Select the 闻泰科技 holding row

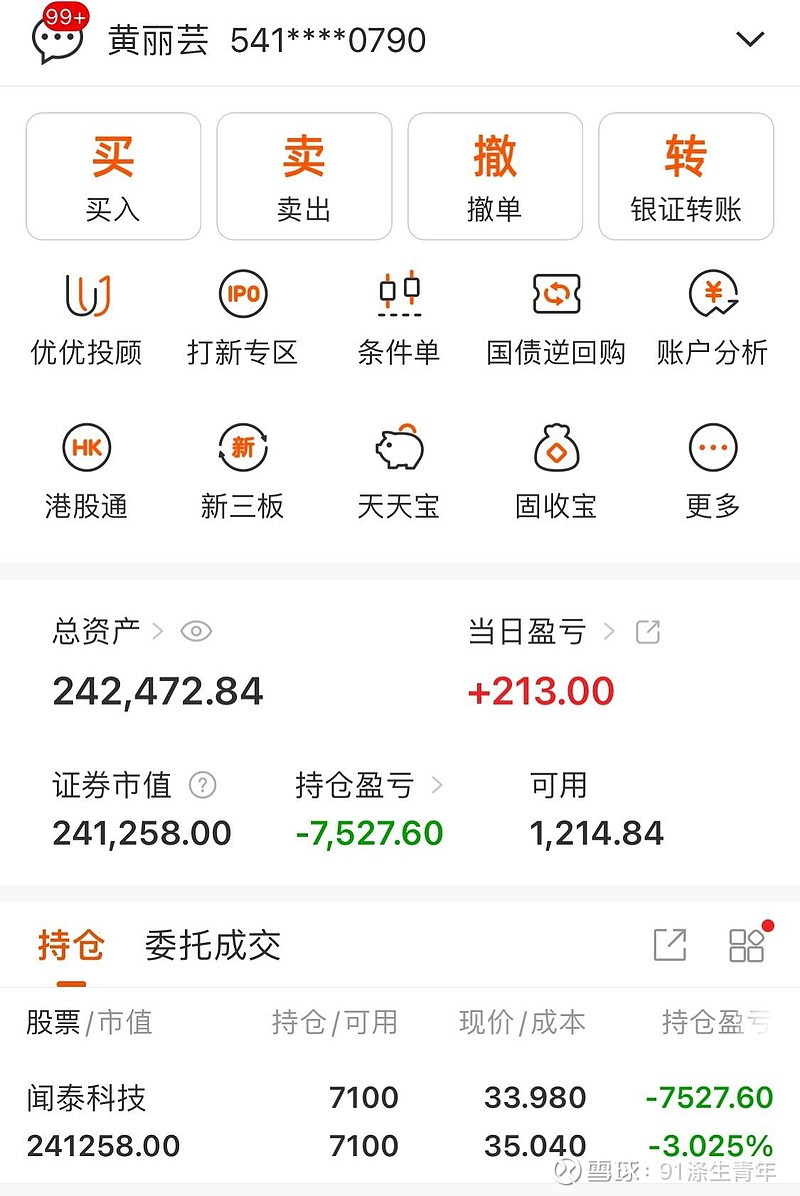[x=400, y=1118]
